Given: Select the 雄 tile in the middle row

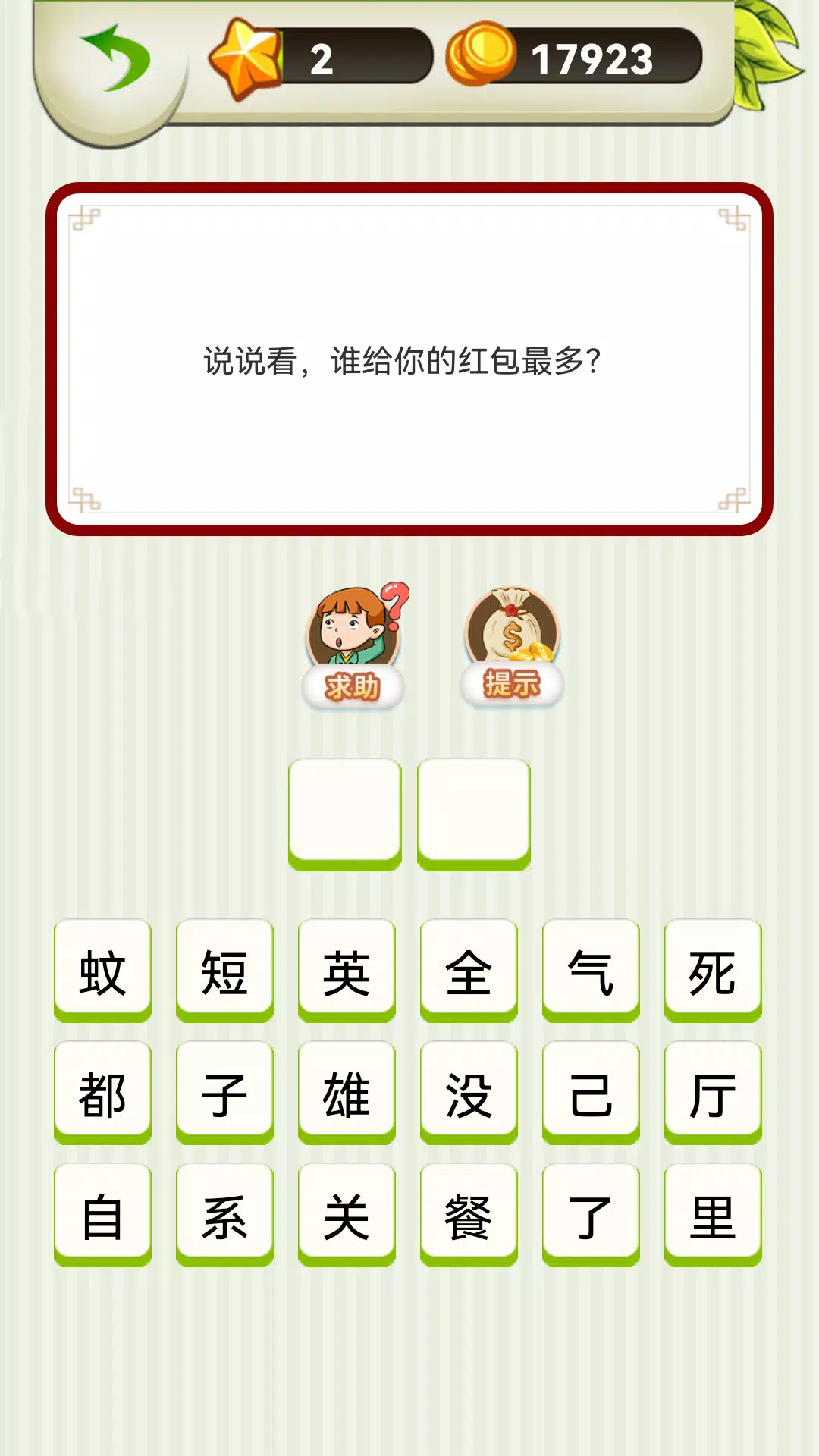Looking at the screenshot, I should point(347,1094).
